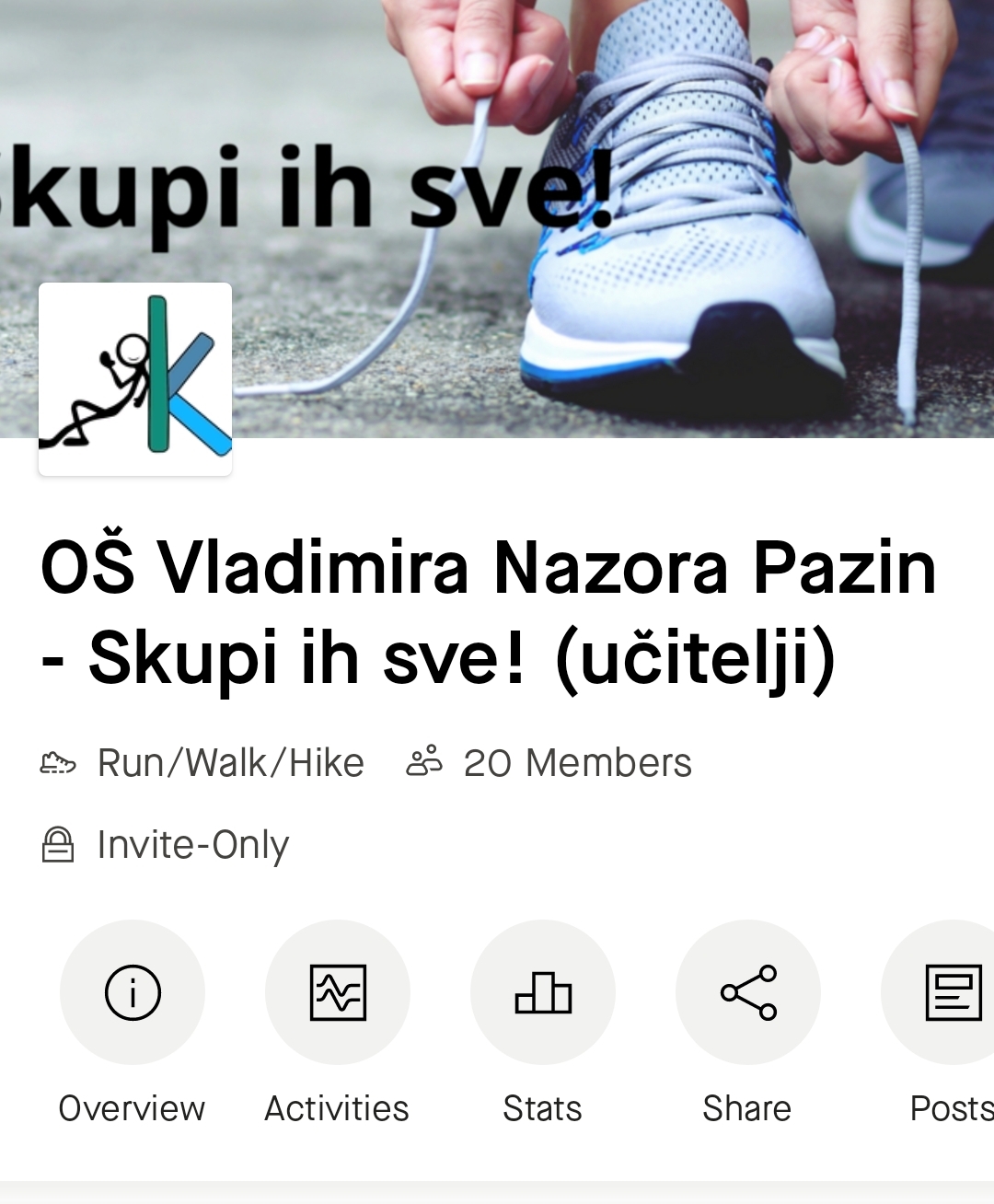Share this club
The width and height of the screenshot is (994, 1204).
coord(748,992)
